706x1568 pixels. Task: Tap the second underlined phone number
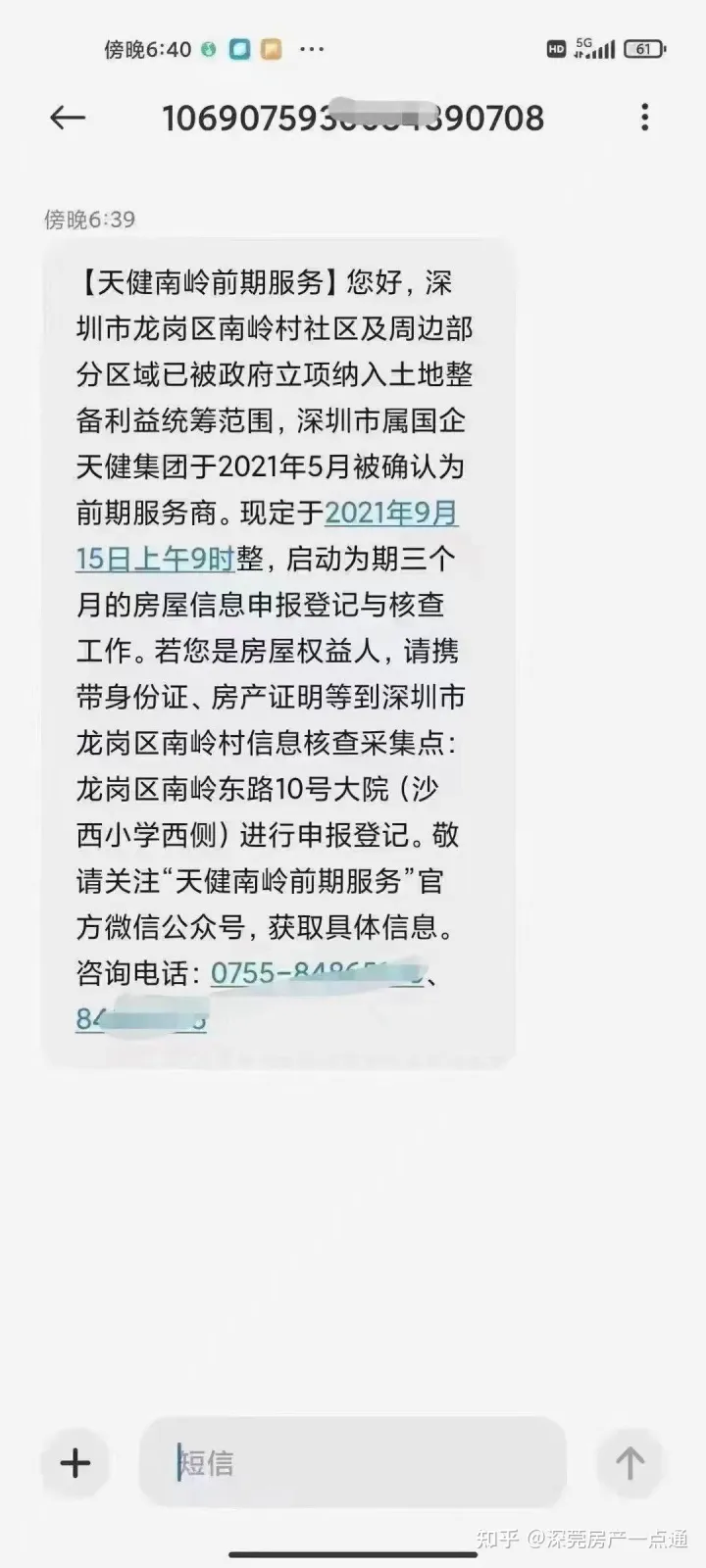pos(141,1019)
